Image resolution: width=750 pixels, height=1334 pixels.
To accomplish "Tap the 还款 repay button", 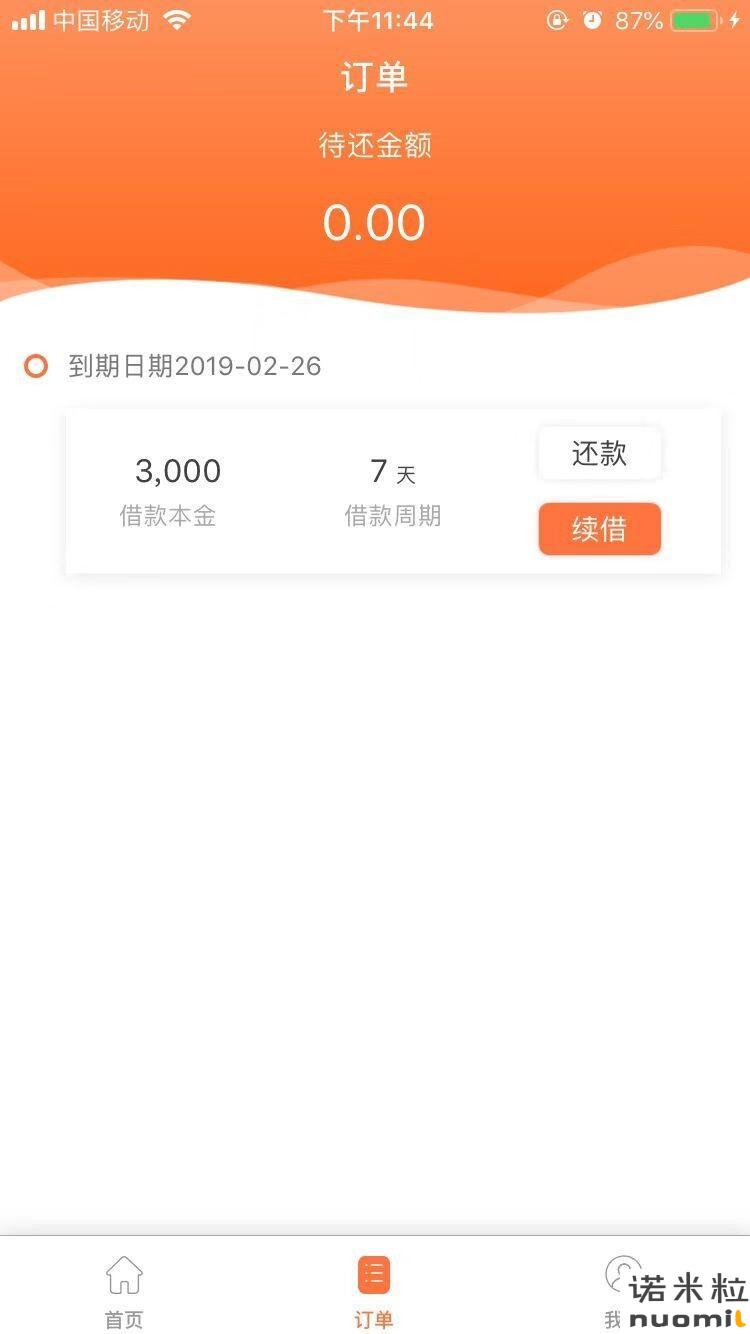I will (x=599, y=454).
